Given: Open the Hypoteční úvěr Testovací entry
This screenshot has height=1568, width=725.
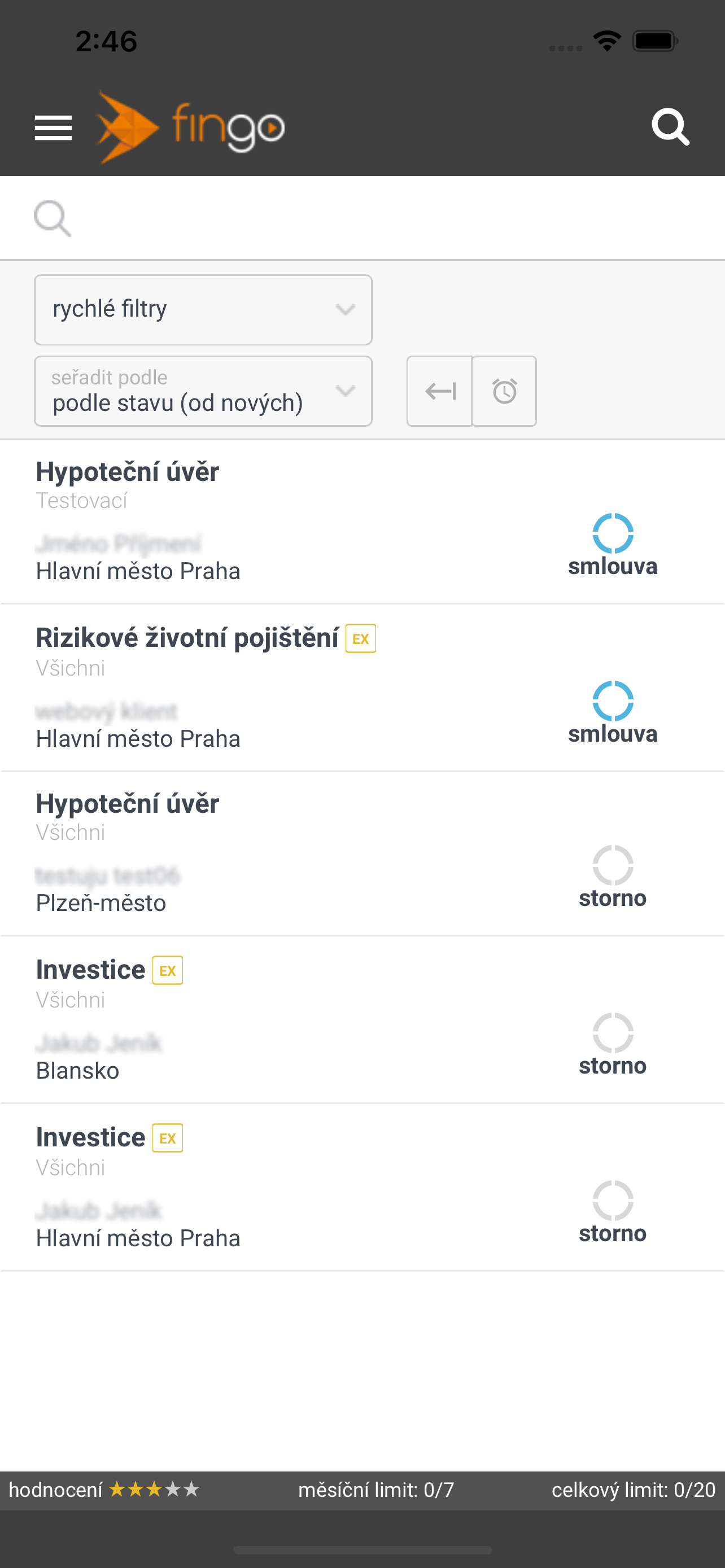Looking at the screenshot, I should pos(362,522).
